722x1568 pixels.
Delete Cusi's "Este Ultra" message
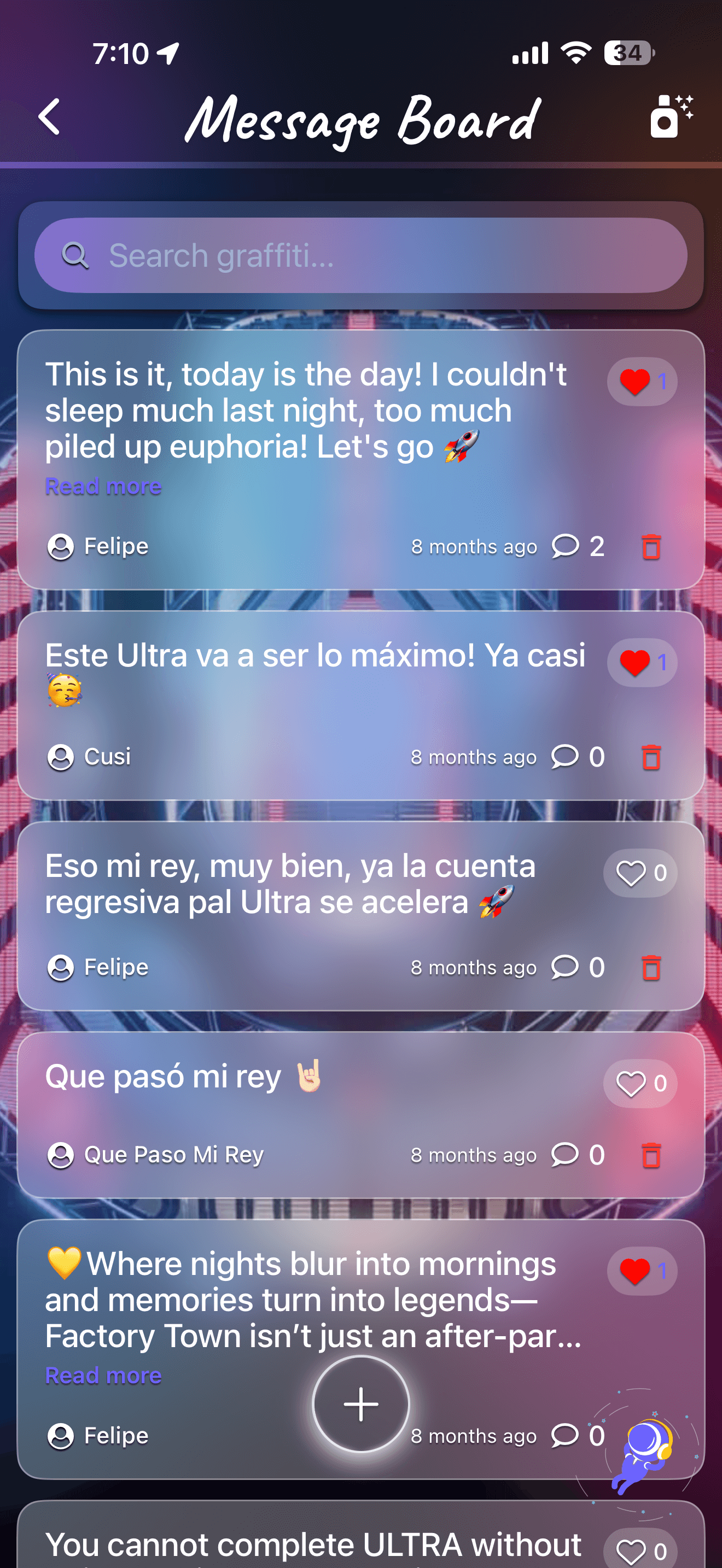pos(652,757)
